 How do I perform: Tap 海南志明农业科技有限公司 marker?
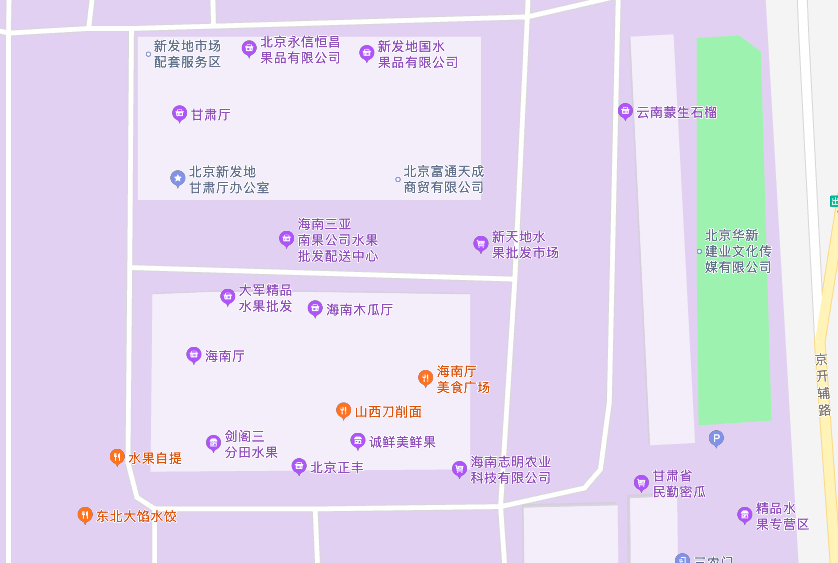point(459,468)
